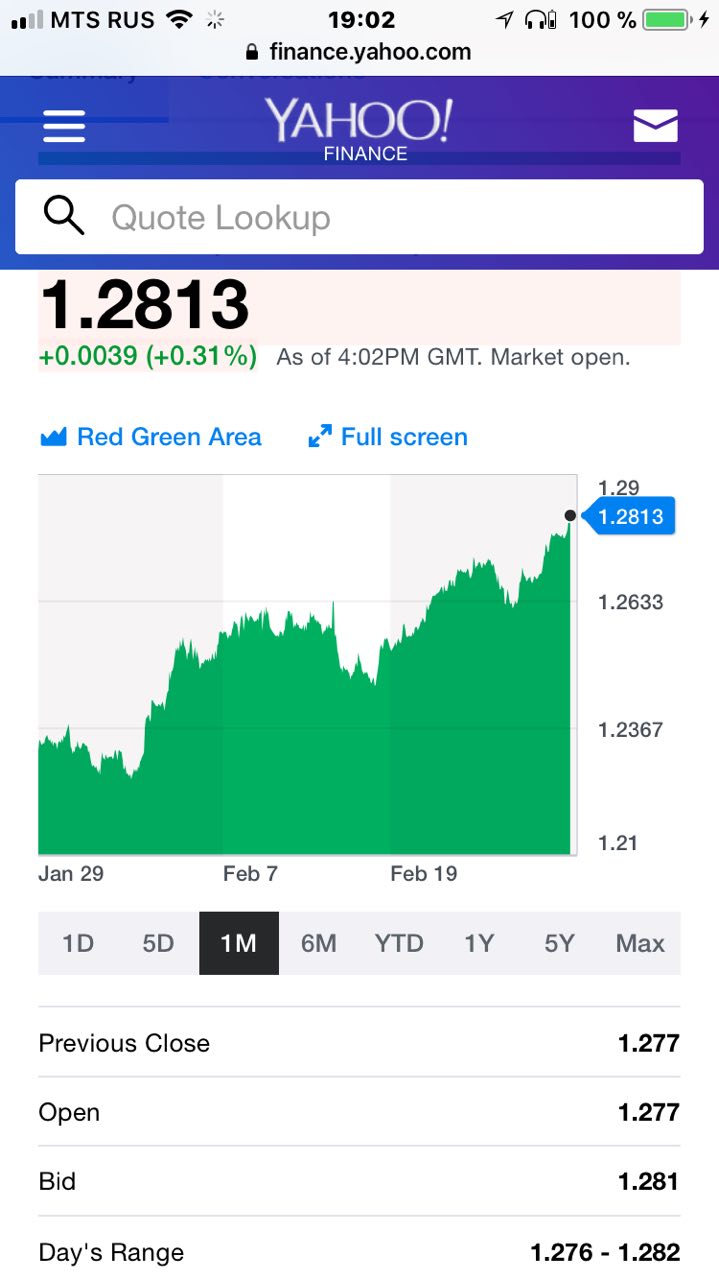Open the Red Green Area chart style
This screenshot has width=719, height=1280.
(150, 437)
